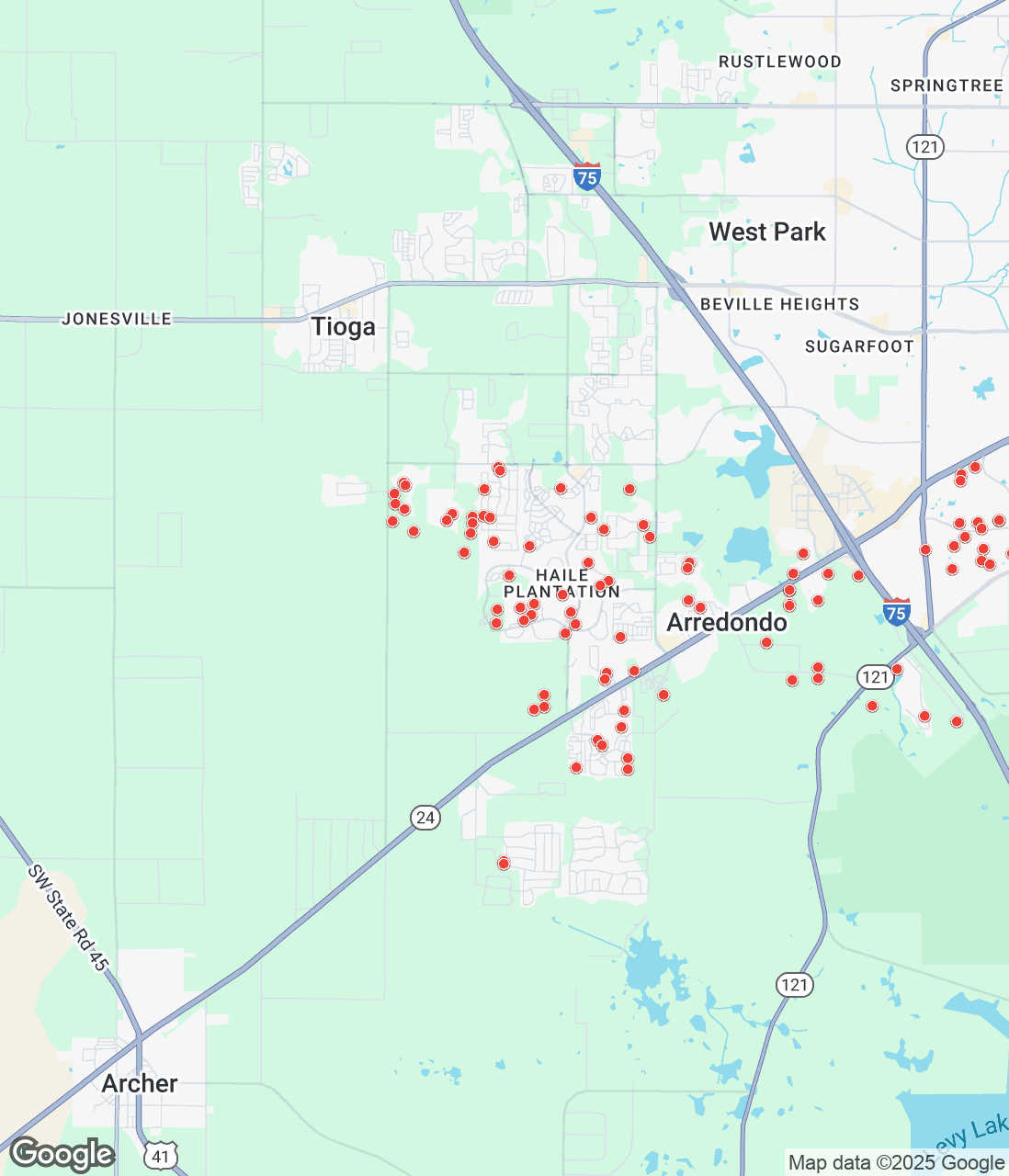
Task: Open the Google logo link
Action: click(x=62, y=1154)
